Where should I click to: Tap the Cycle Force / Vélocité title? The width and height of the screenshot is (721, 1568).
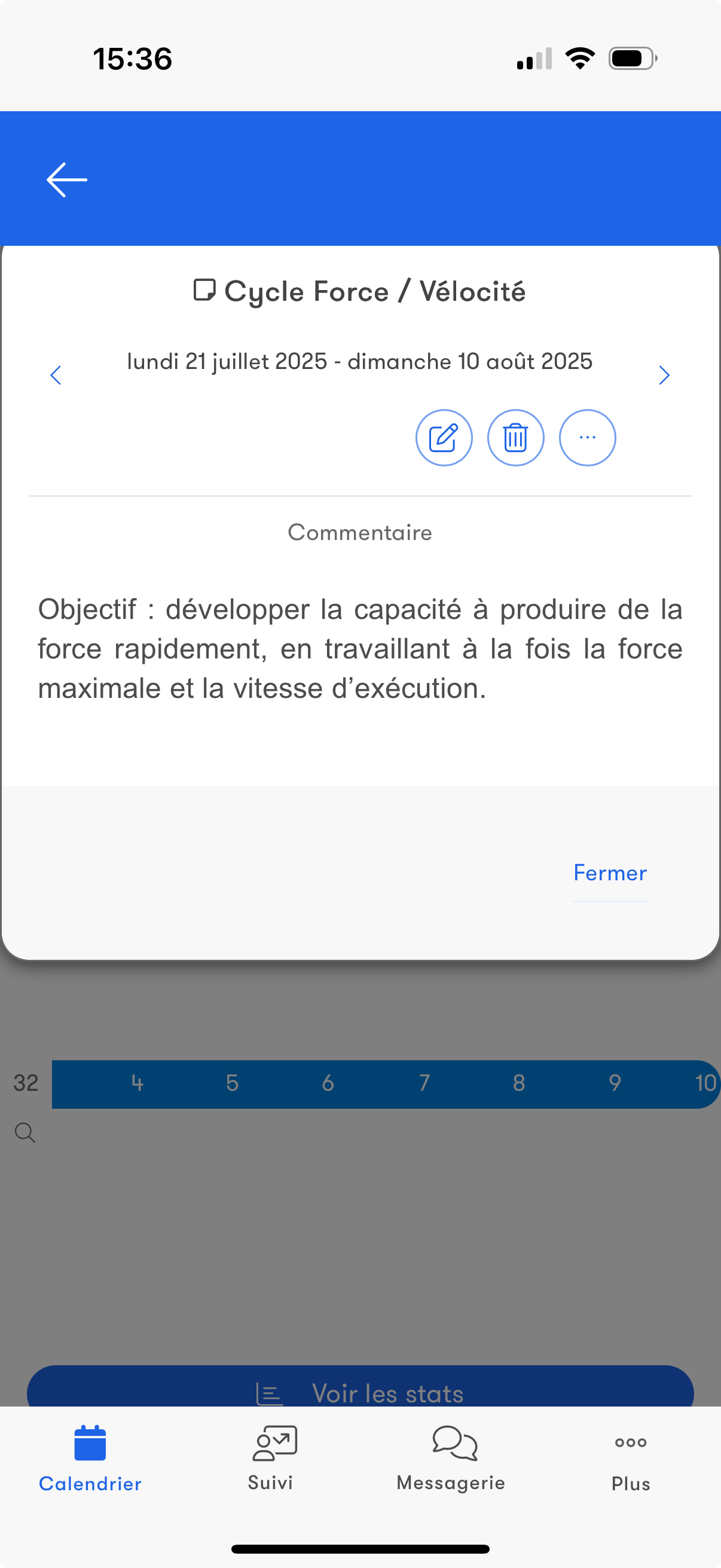(360, 291)
